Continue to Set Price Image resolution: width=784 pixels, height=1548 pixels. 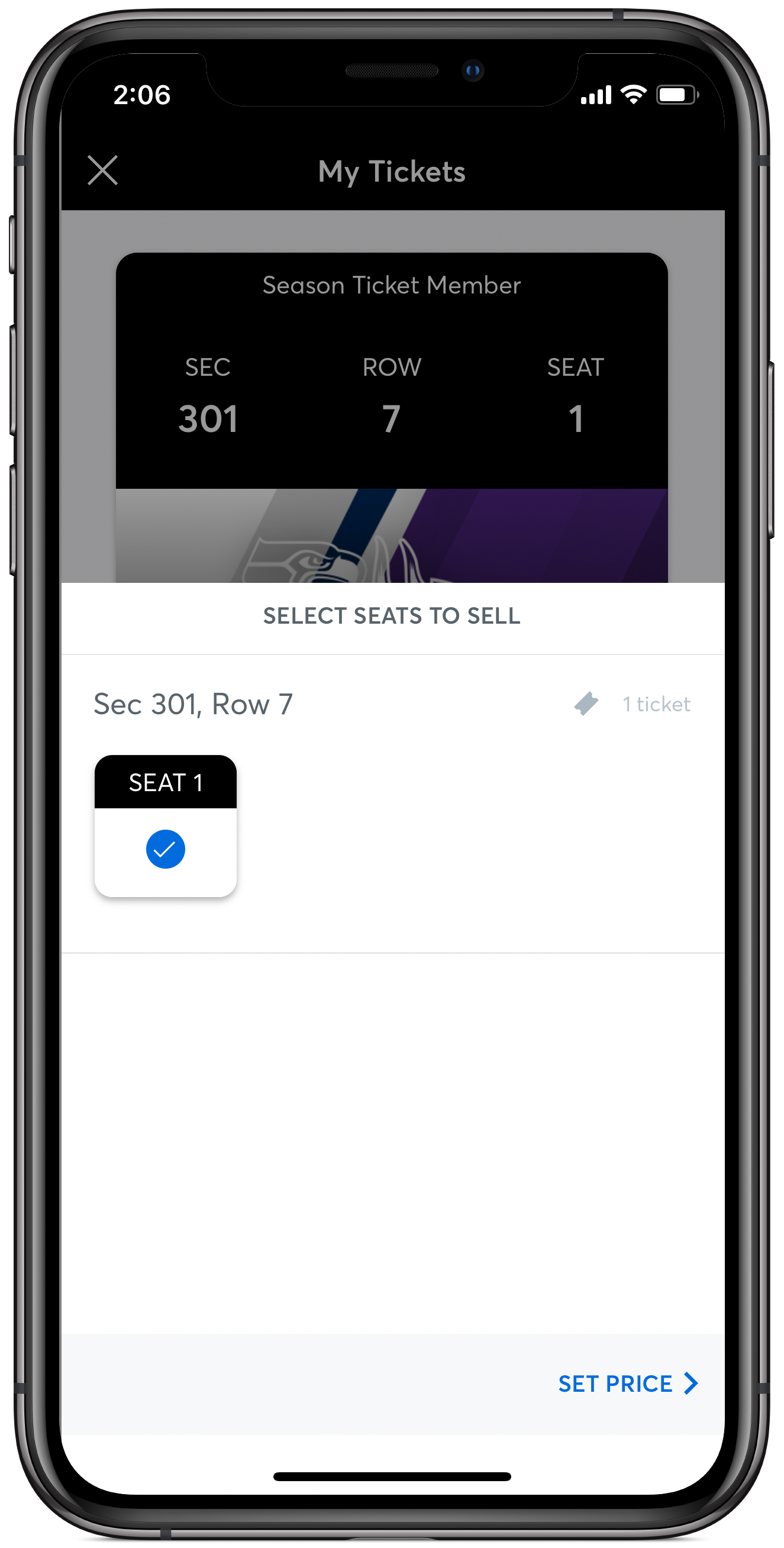pyautogui.click(x=628, y=1383)
